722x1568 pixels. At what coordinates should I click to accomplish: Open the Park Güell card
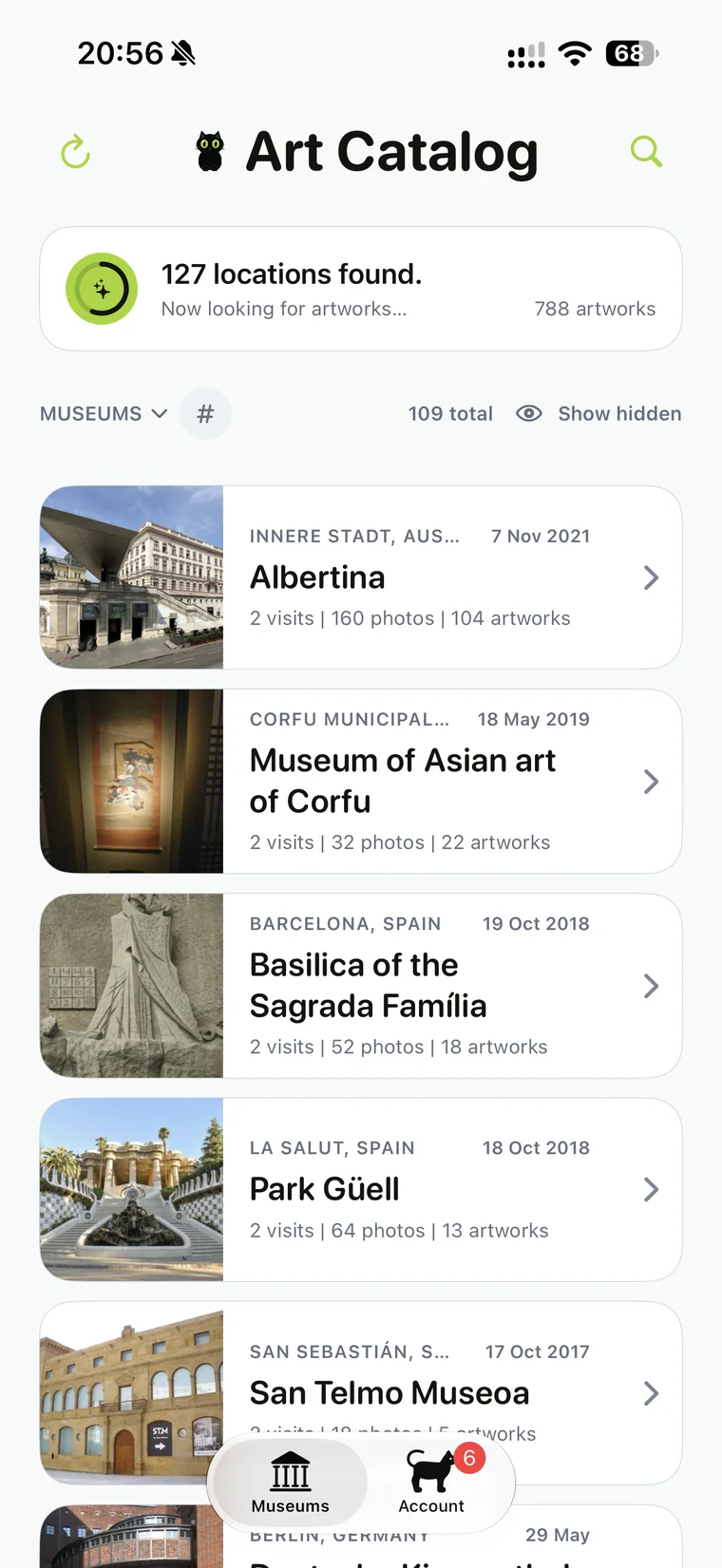(x=361, y=1190)
